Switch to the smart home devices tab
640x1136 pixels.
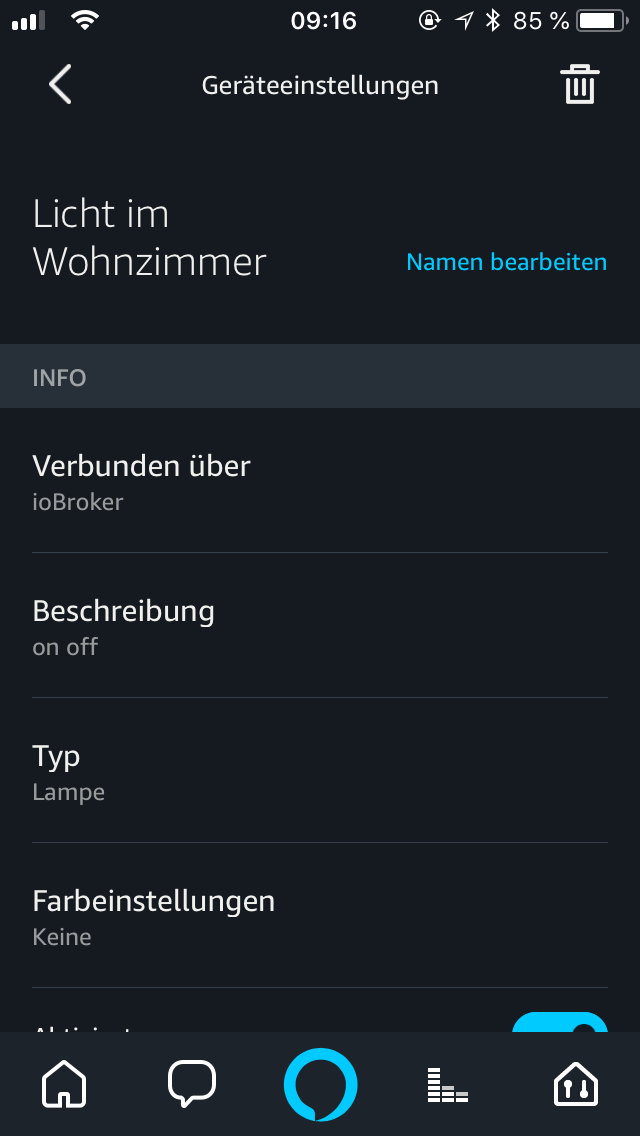(577, 1084)
